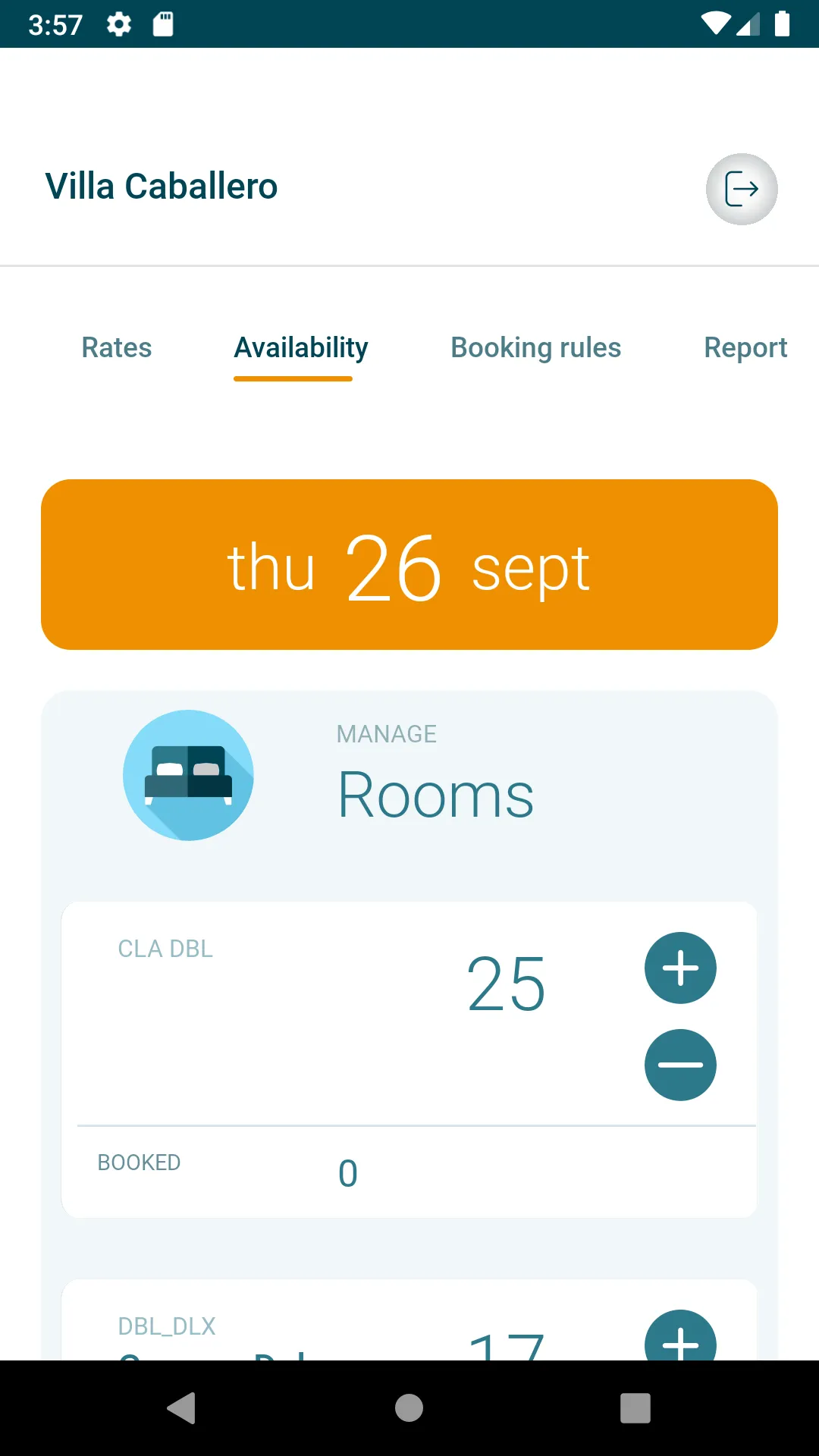Open the Booking rules tab
Screen dimensions: 819x1456
[x=535, y=347]
